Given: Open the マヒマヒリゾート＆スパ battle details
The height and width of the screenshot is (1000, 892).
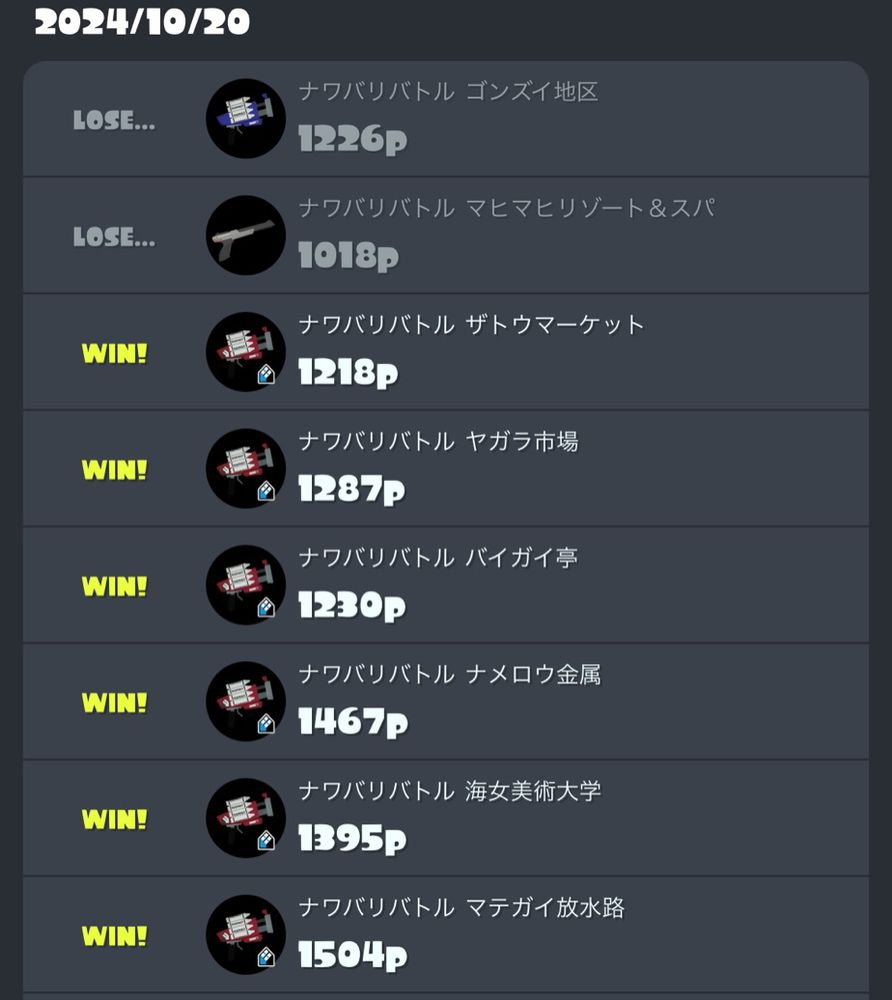Looking at the screenshot, I should coord(446,236).
